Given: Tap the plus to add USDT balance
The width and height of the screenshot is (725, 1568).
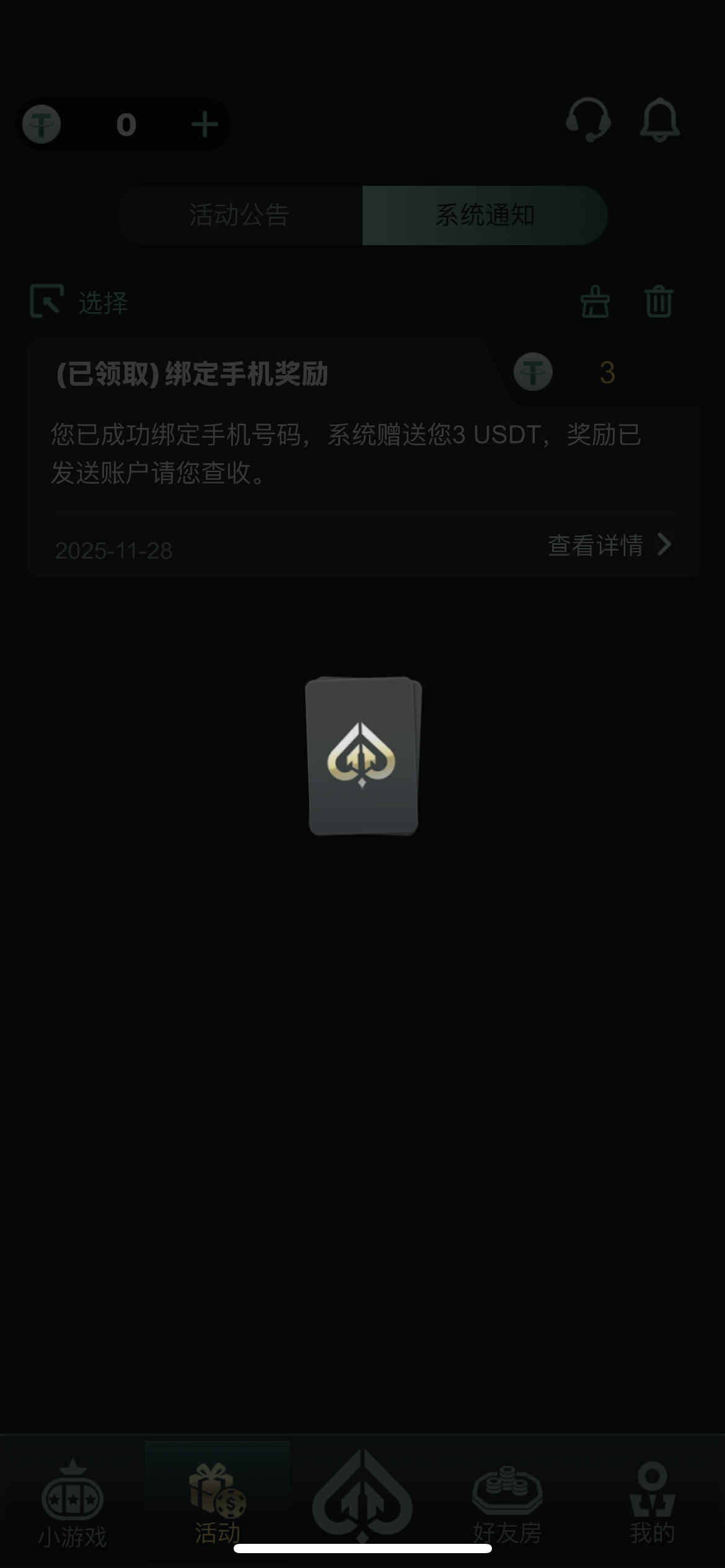Looking at the screenshot, I should click(x=204, y=125).
